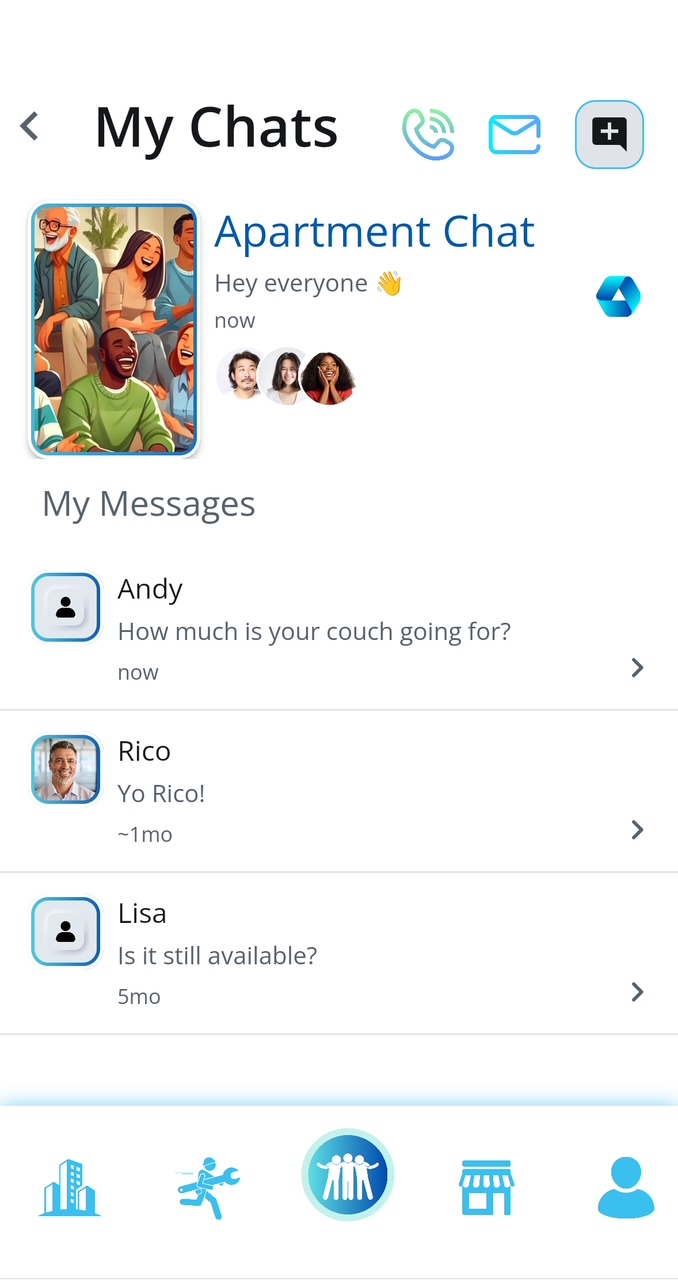Screen dimensions: 678x1280
Task: Tap the blue logo icon beside Apartment Chat
Action: click(618, 297)
